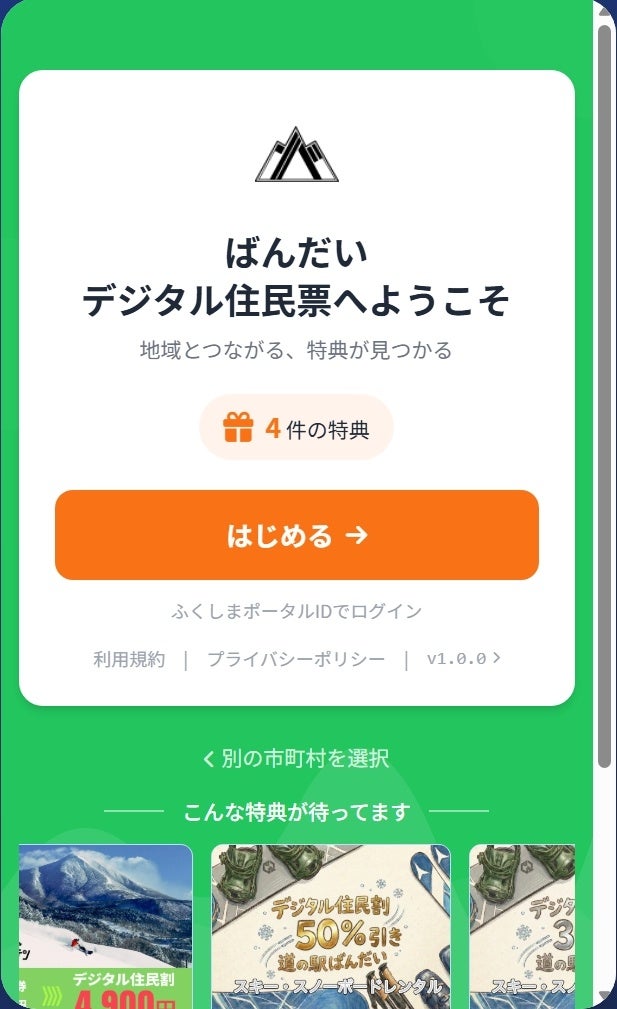Open the 利用規約 terms link
The width and height of the screenshot is (617, 1009).
click(129, 659)
